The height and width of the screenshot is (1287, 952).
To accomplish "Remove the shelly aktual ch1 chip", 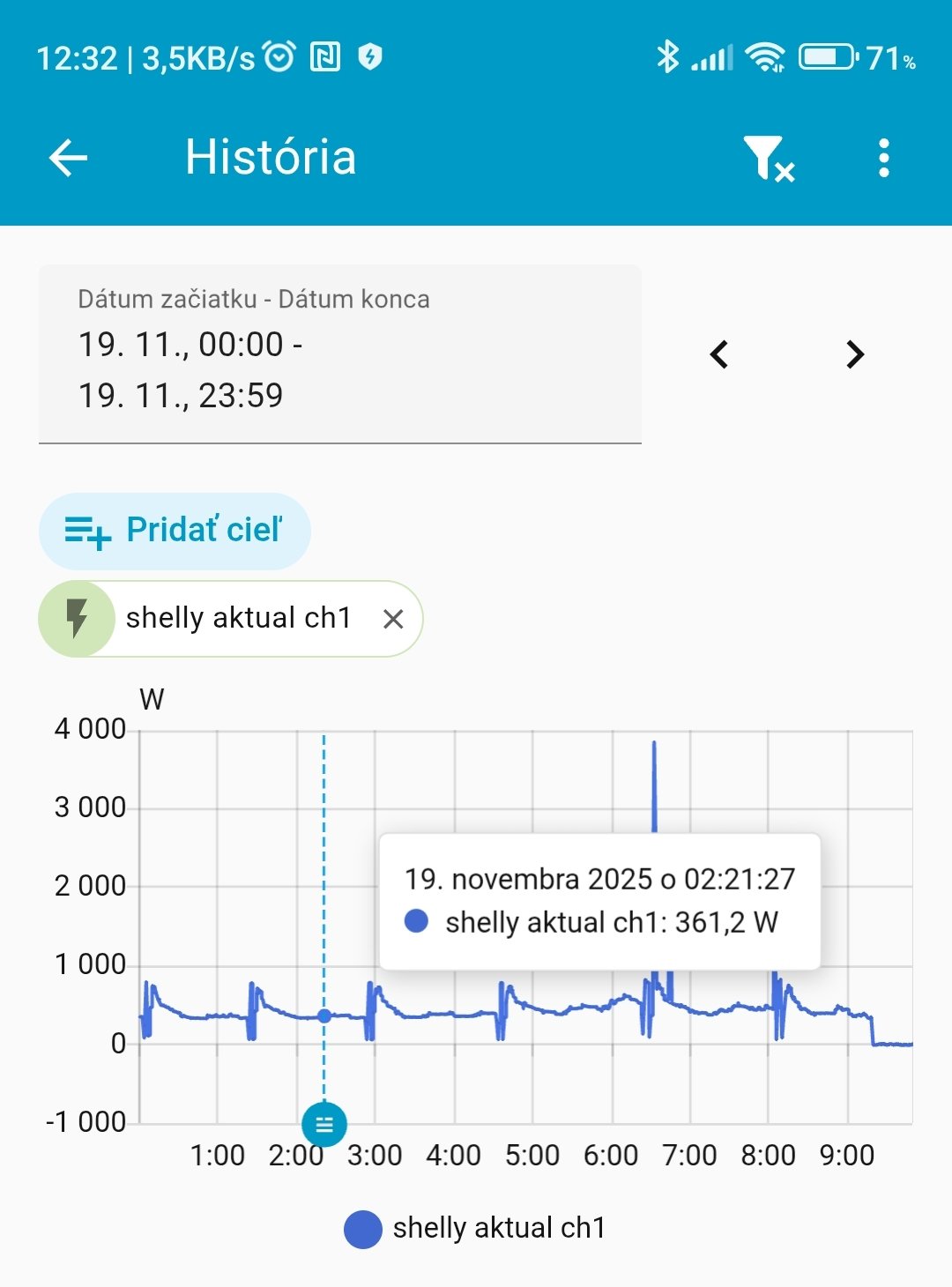I will point(393,619).
